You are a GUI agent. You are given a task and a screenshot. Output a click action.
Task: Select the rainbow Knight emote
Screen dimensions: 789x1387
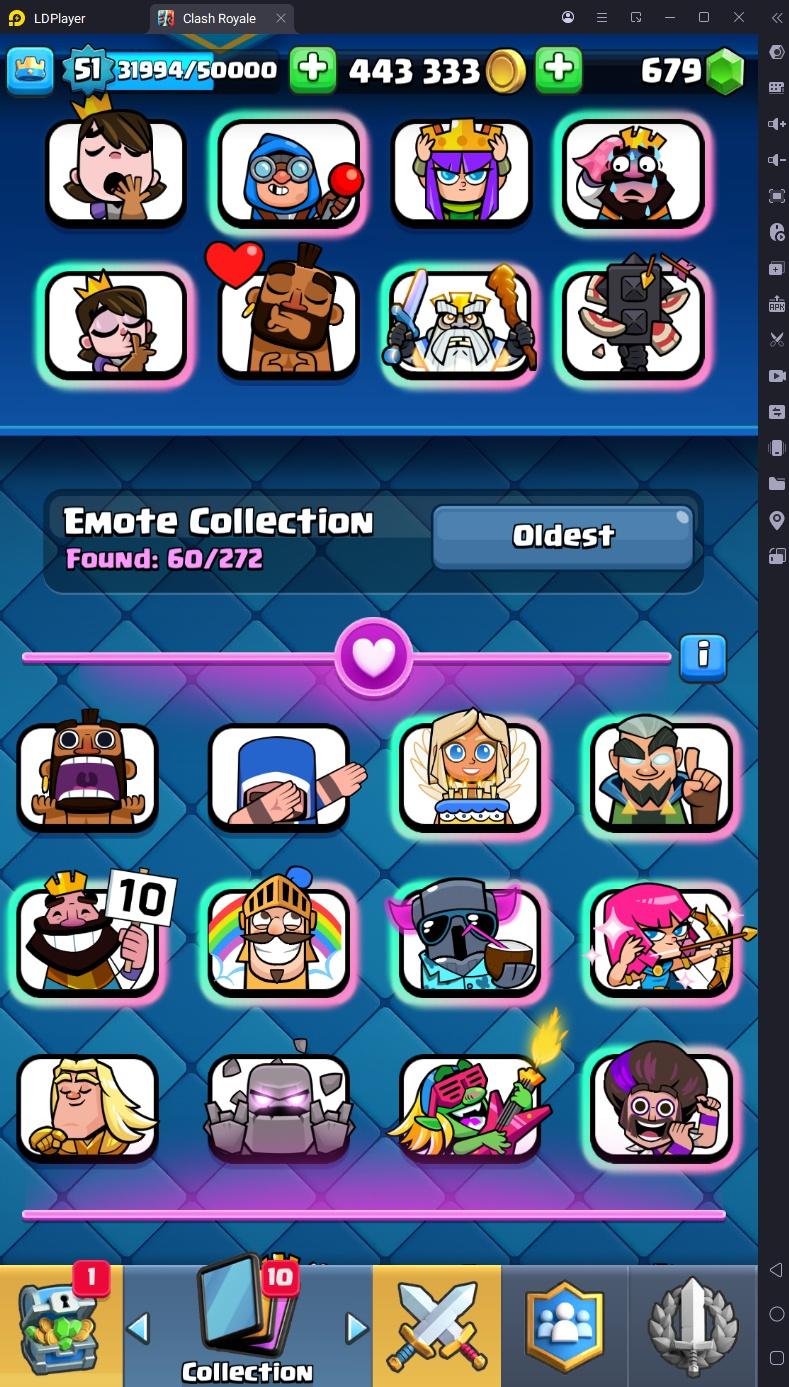pos(279,940)
